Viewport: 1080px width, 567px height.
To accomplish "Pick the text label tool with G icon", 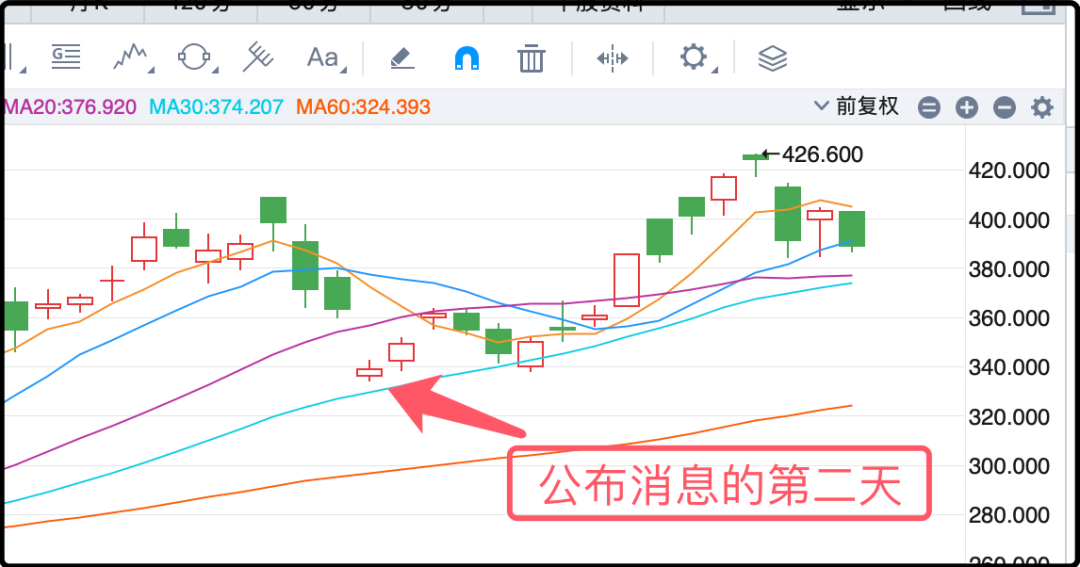I will (x=66, y=57).
